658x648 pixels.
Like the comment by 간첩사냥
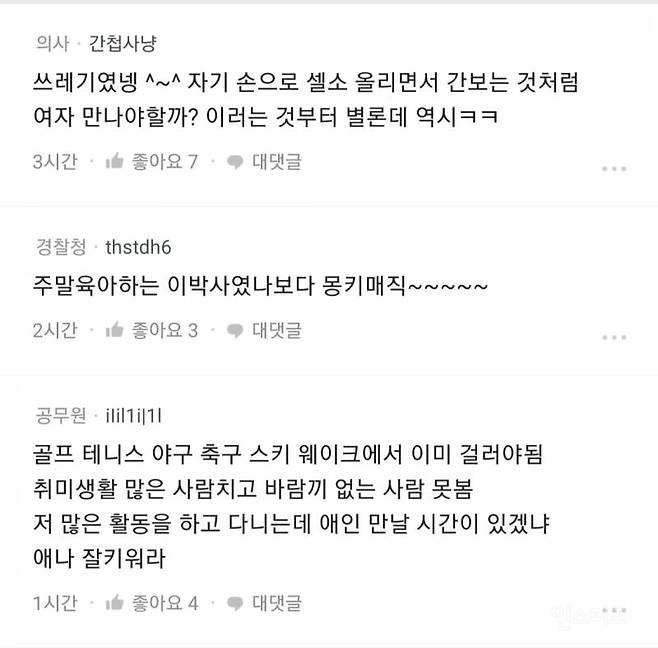(152, 161)
